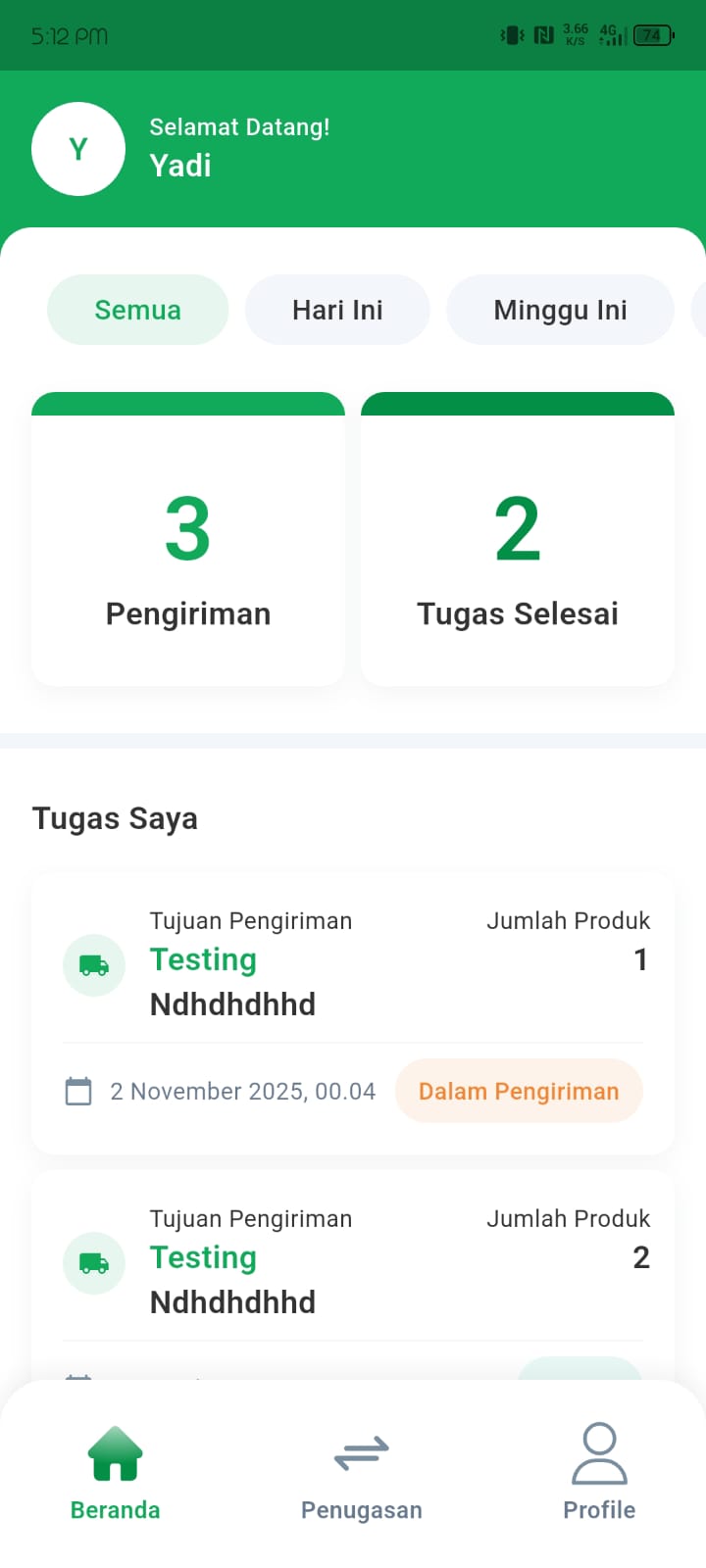This screenshot has height=1568, width=706.
Task: Open the Profile person icon
Action: point(599,1453)
